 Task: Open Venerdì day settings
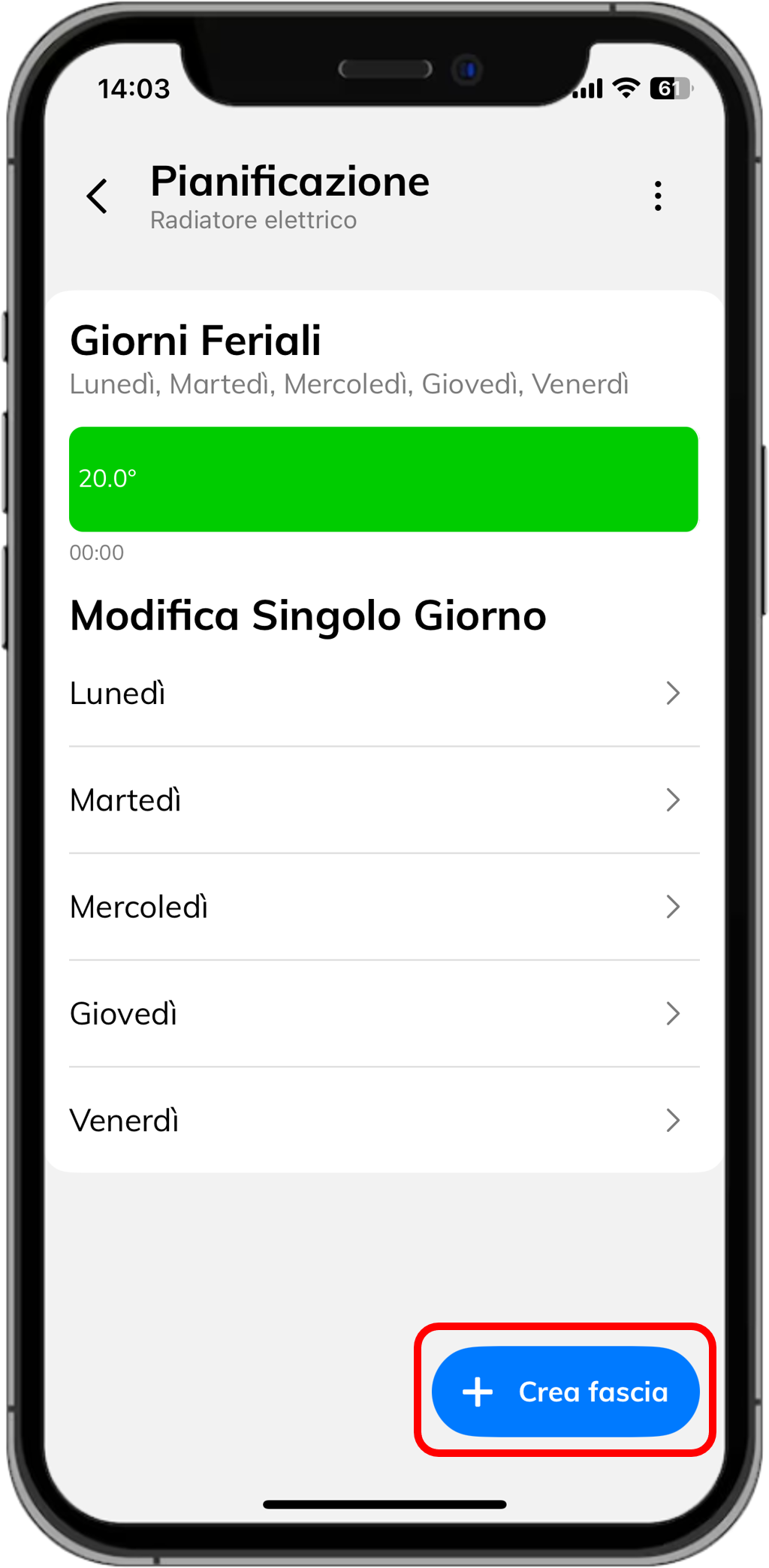point(384,1120)
